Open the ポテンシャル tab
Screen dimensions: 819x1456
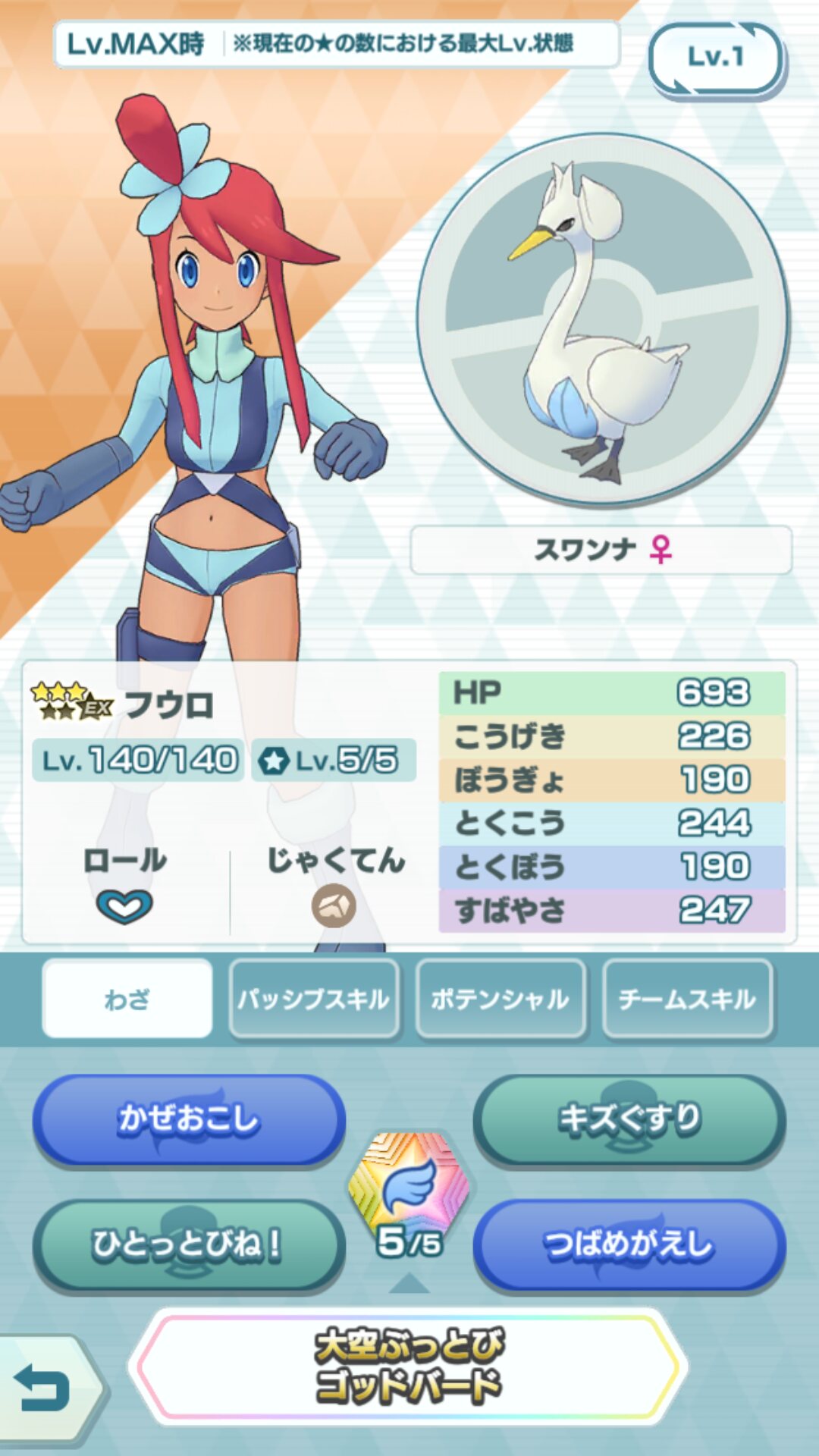tap(500, 999)
